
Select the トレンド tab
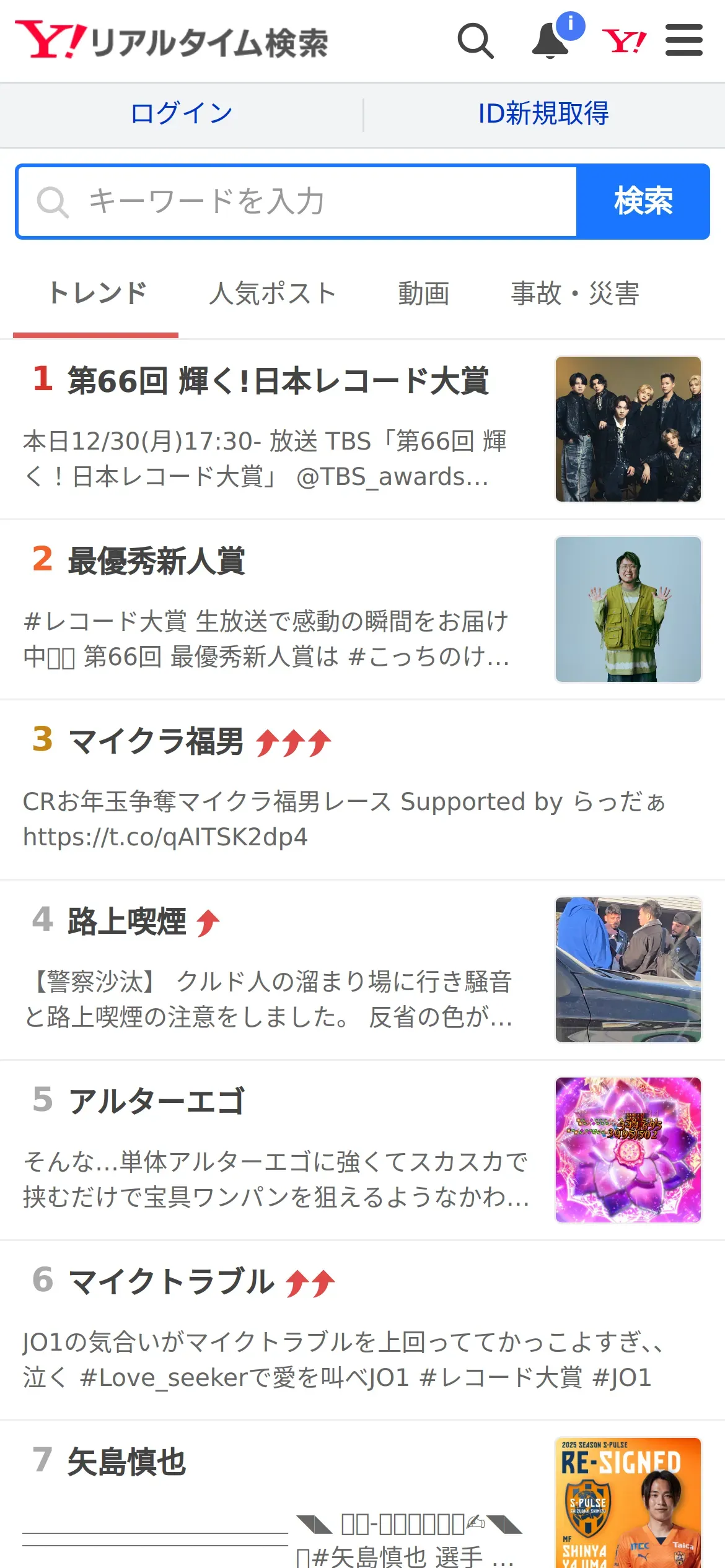tap(97, 294)
